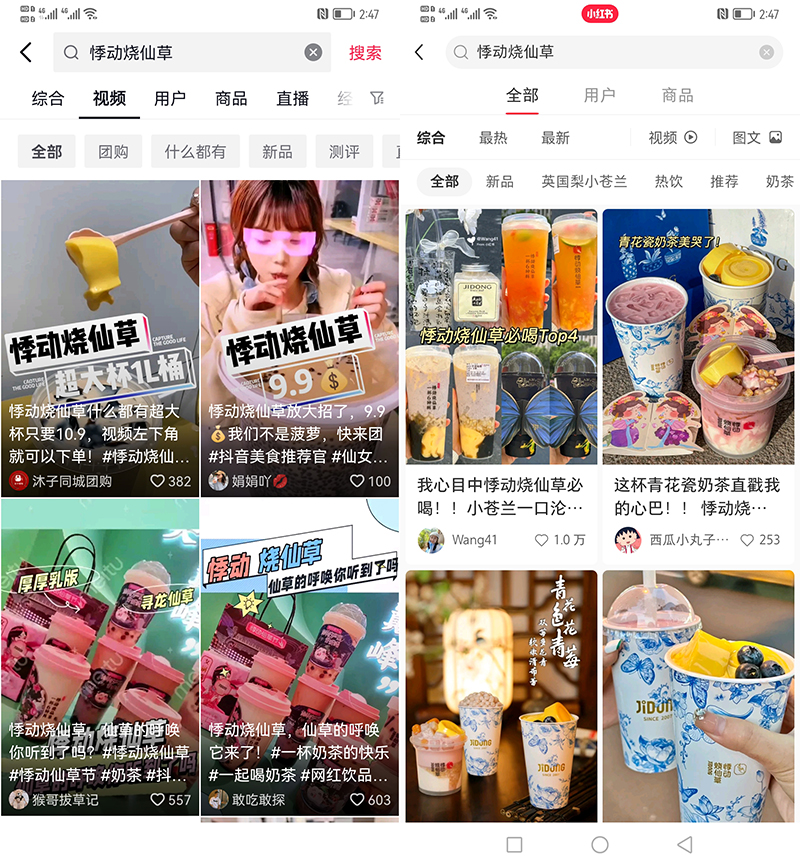
Task: Tap the red 搜索 button
Action: (365, 53)
